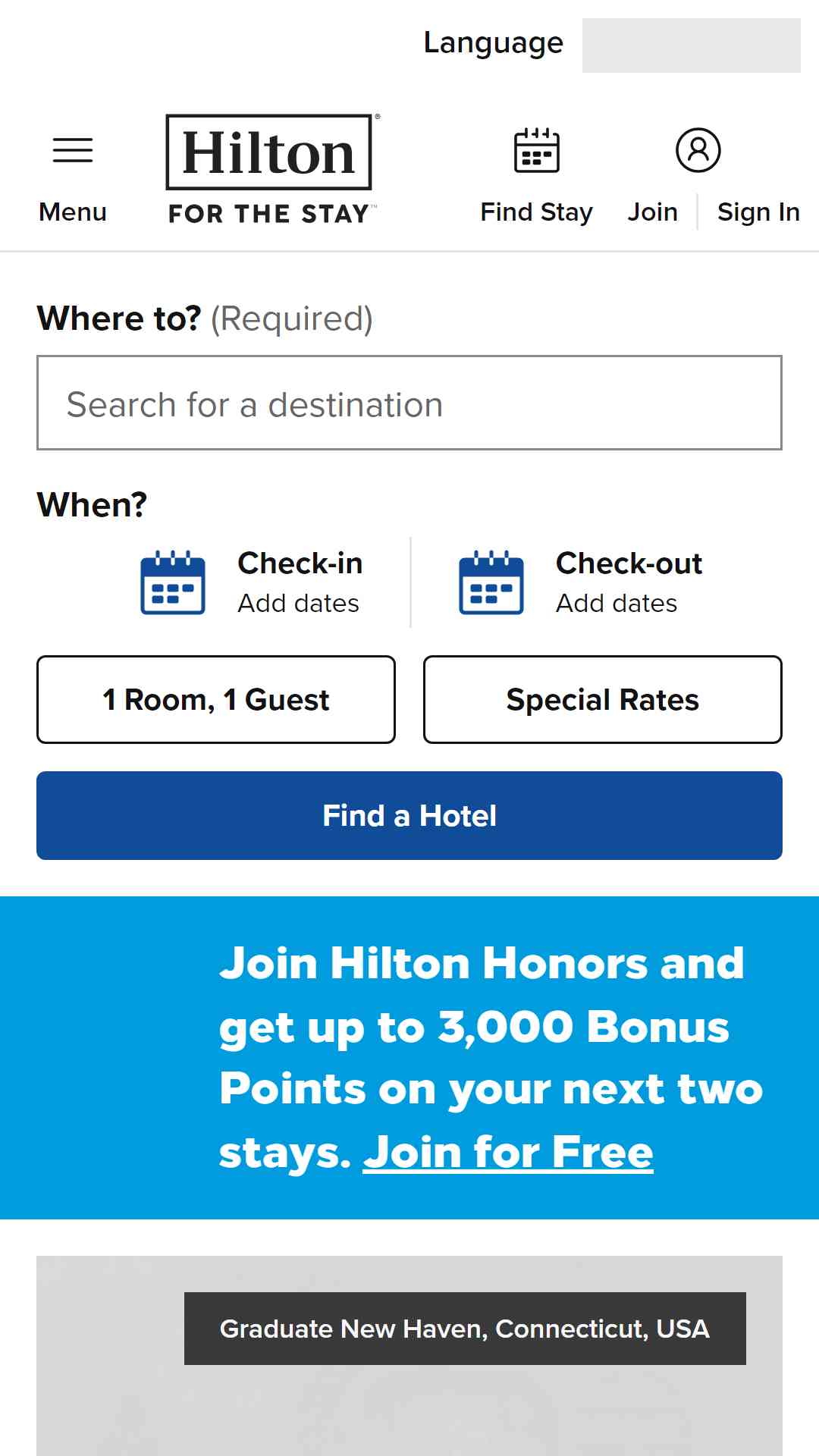This screenshot has height=1456, width=819.
Task: Focus the Search for a destination field
Action: coord(409,403)
